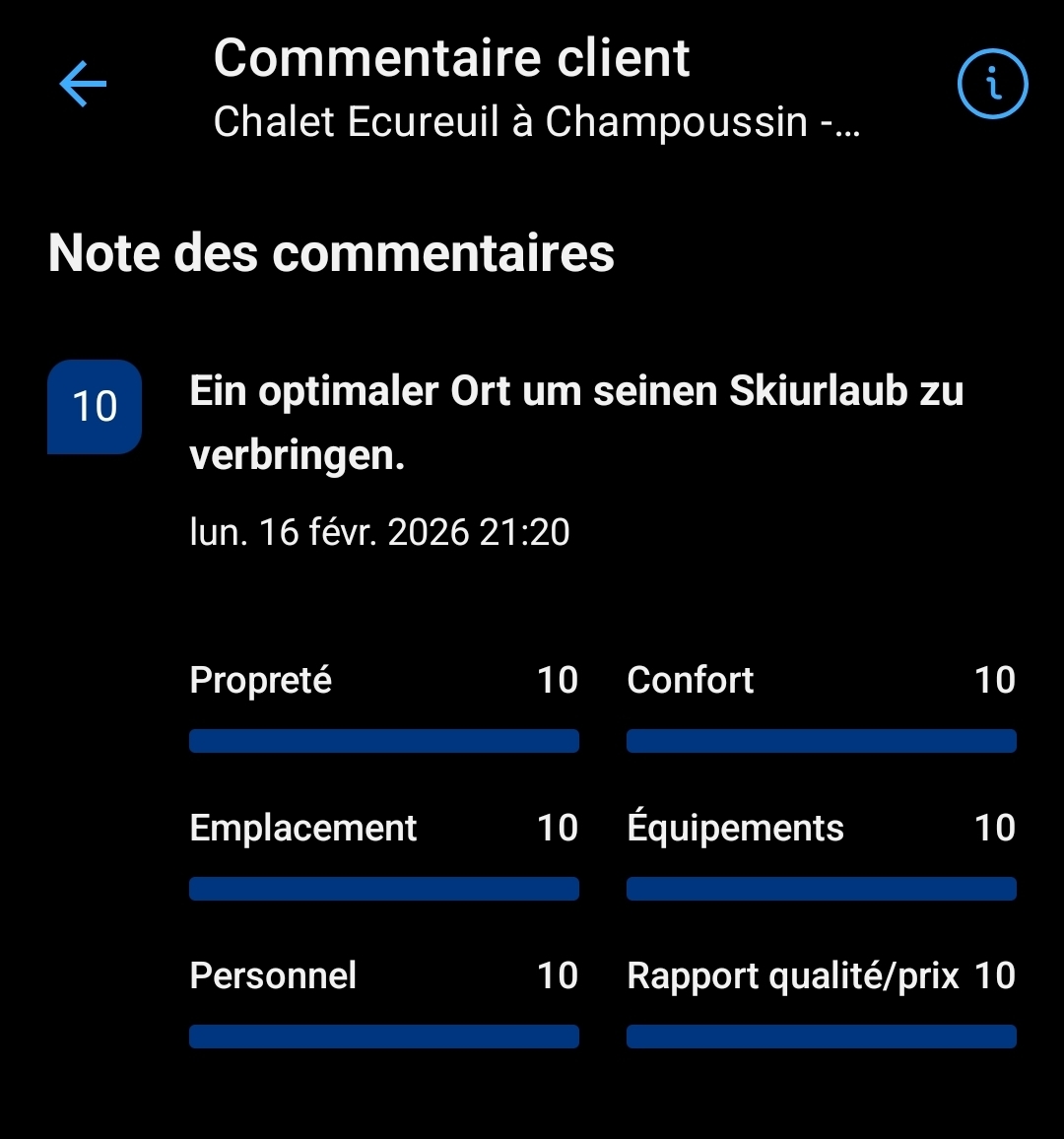Tap the Emplacement progress bar
This screenshot has height=1139, width=1064.
[x=384, y=889]
